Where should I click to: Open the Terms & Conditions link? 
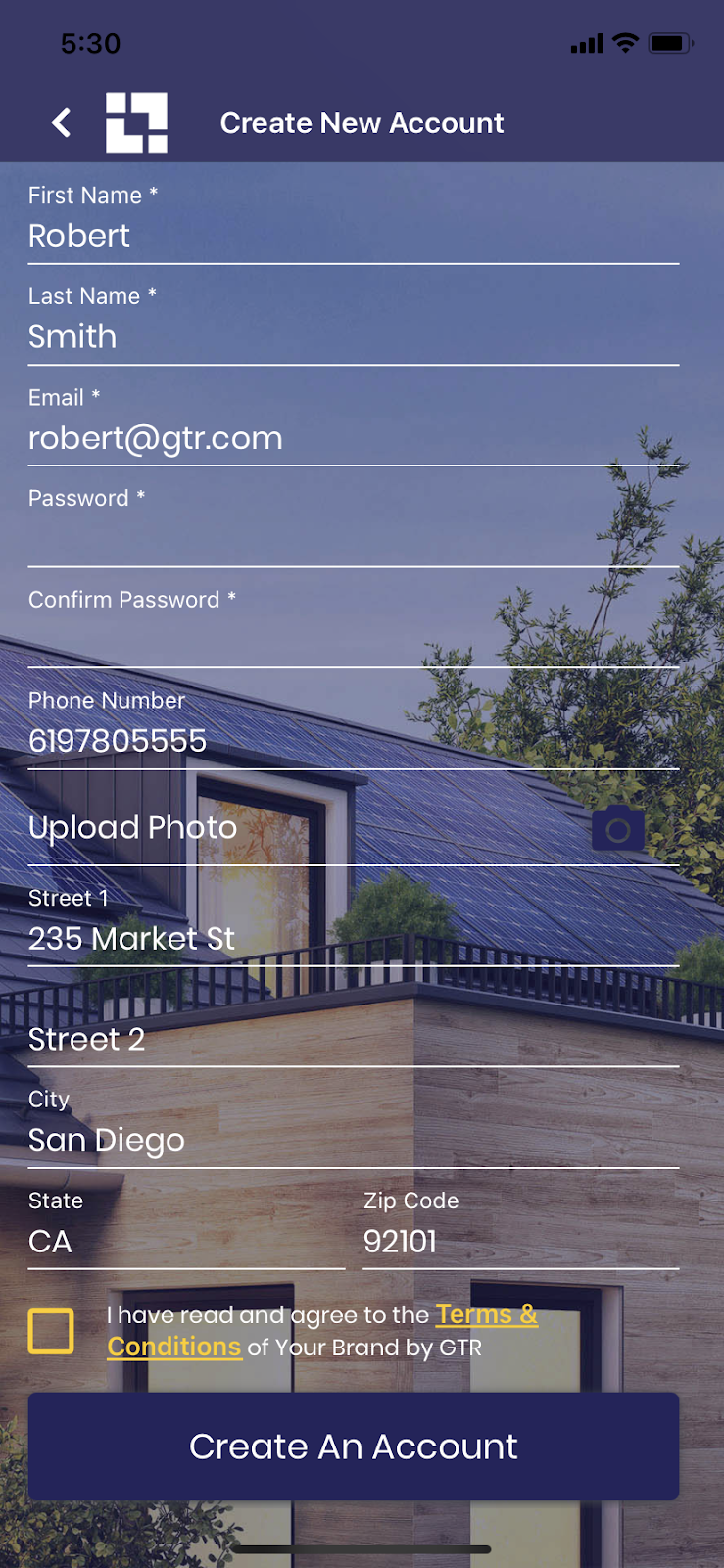click(x=486, y=1315)
